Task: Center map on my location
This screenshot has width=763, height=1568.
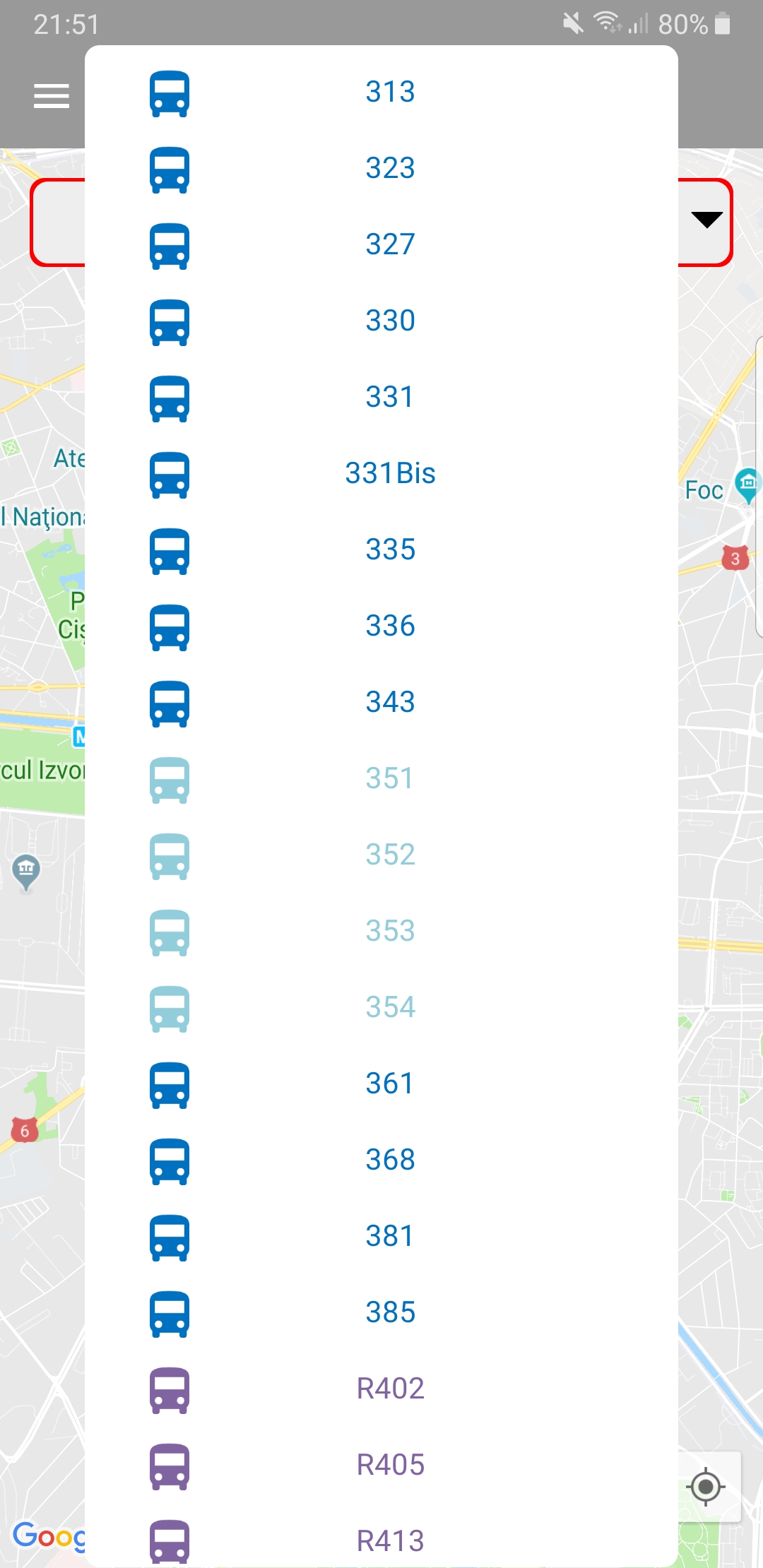Action: 706,1487
